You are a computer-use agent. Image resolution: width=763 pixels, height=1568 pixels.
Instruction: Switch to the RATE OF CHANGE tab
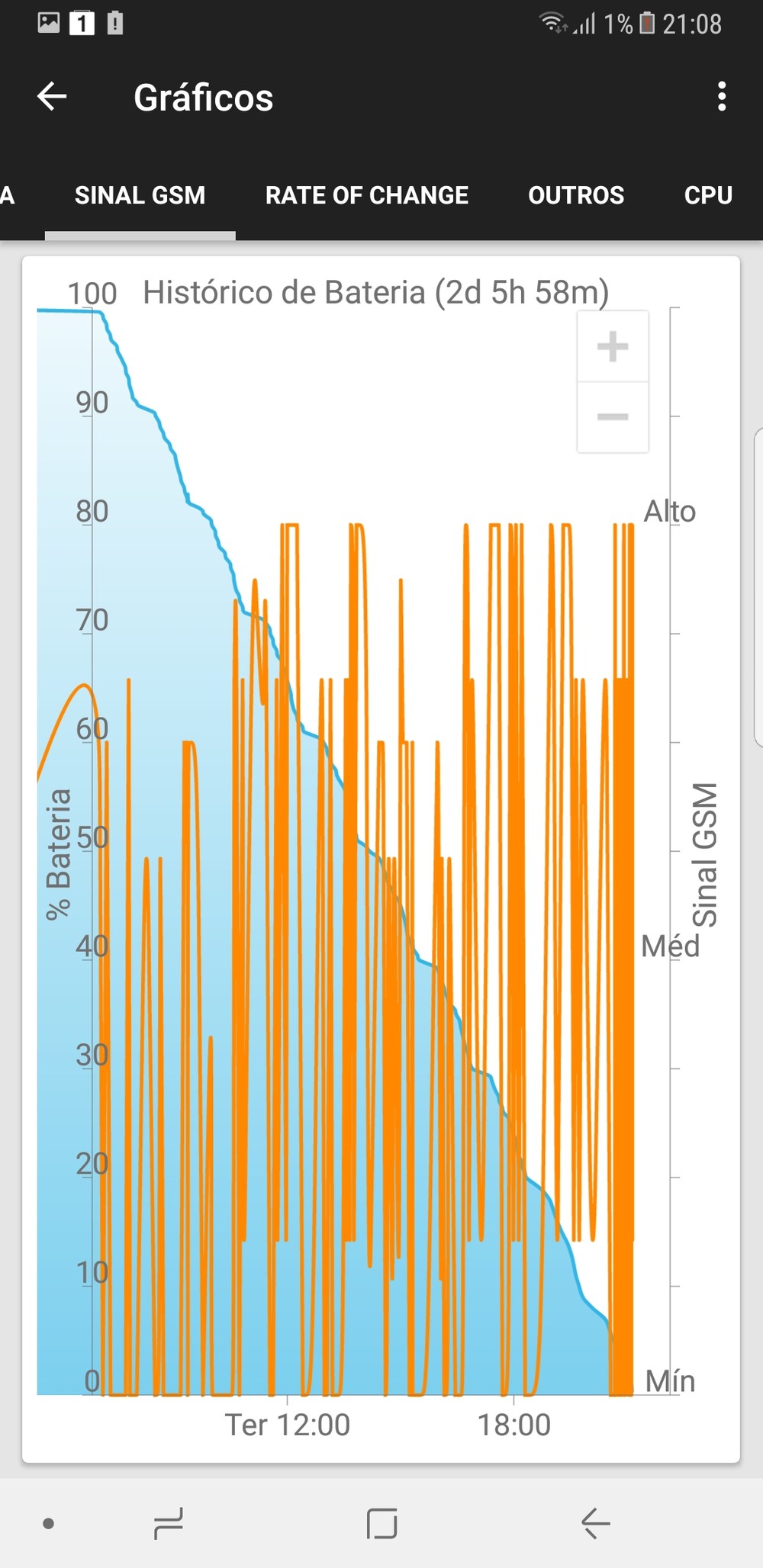click(x=367, y=195)
